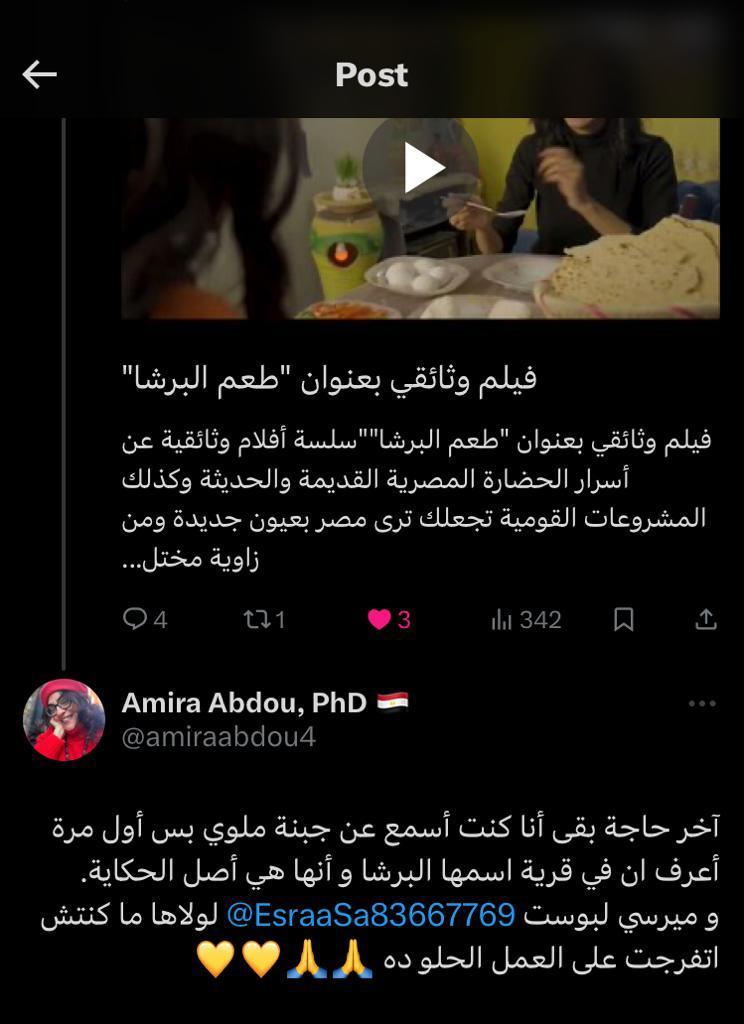Open Amira Abdou's profile picture

pyautogui.click(x=64, y=720)
